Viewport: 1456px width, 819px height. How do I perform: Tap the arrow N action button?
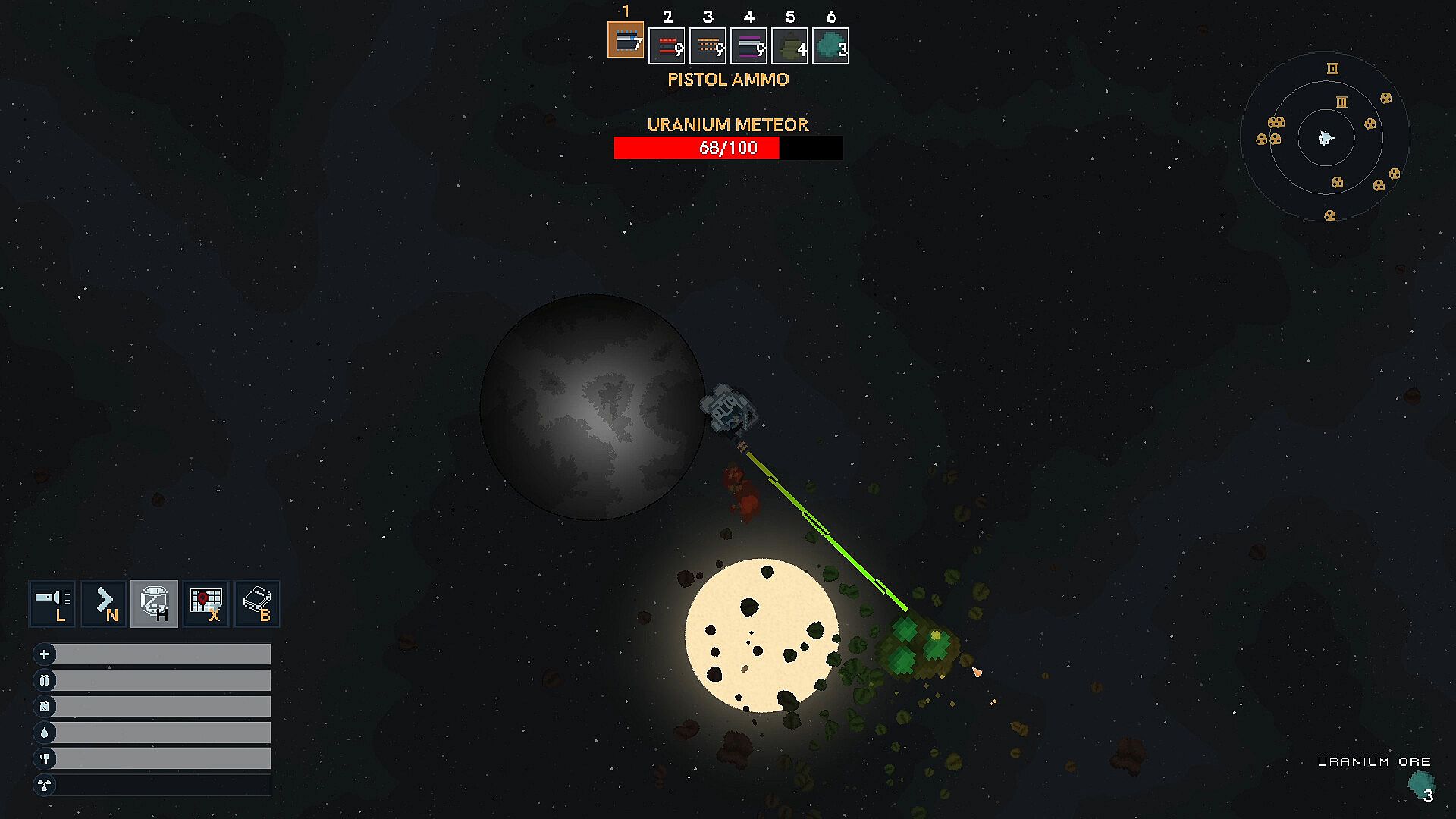tap(104, 604)
